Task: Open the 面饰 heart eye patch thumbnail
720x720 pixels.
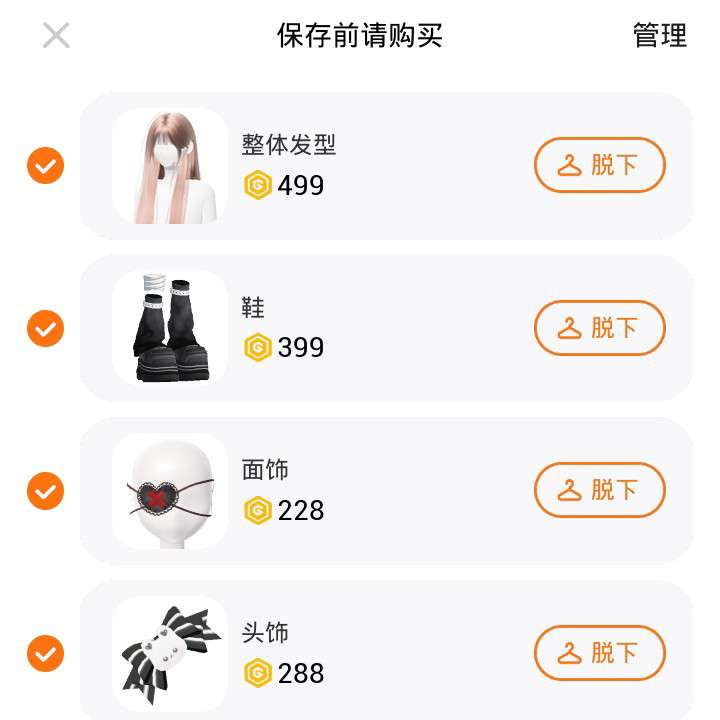Action: 170,491
